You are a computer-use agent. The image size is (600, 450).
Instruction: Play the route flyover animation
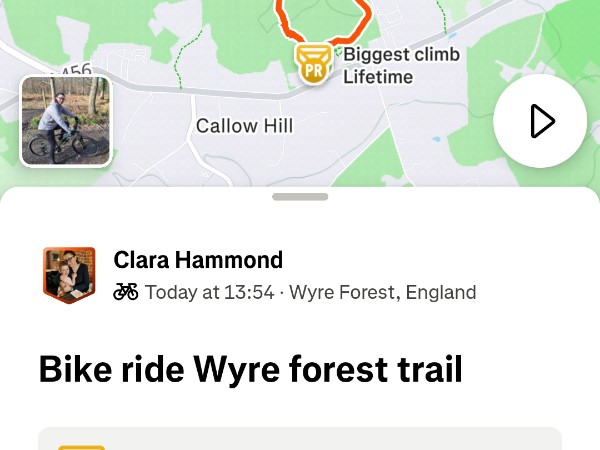(x=540, y=121)
